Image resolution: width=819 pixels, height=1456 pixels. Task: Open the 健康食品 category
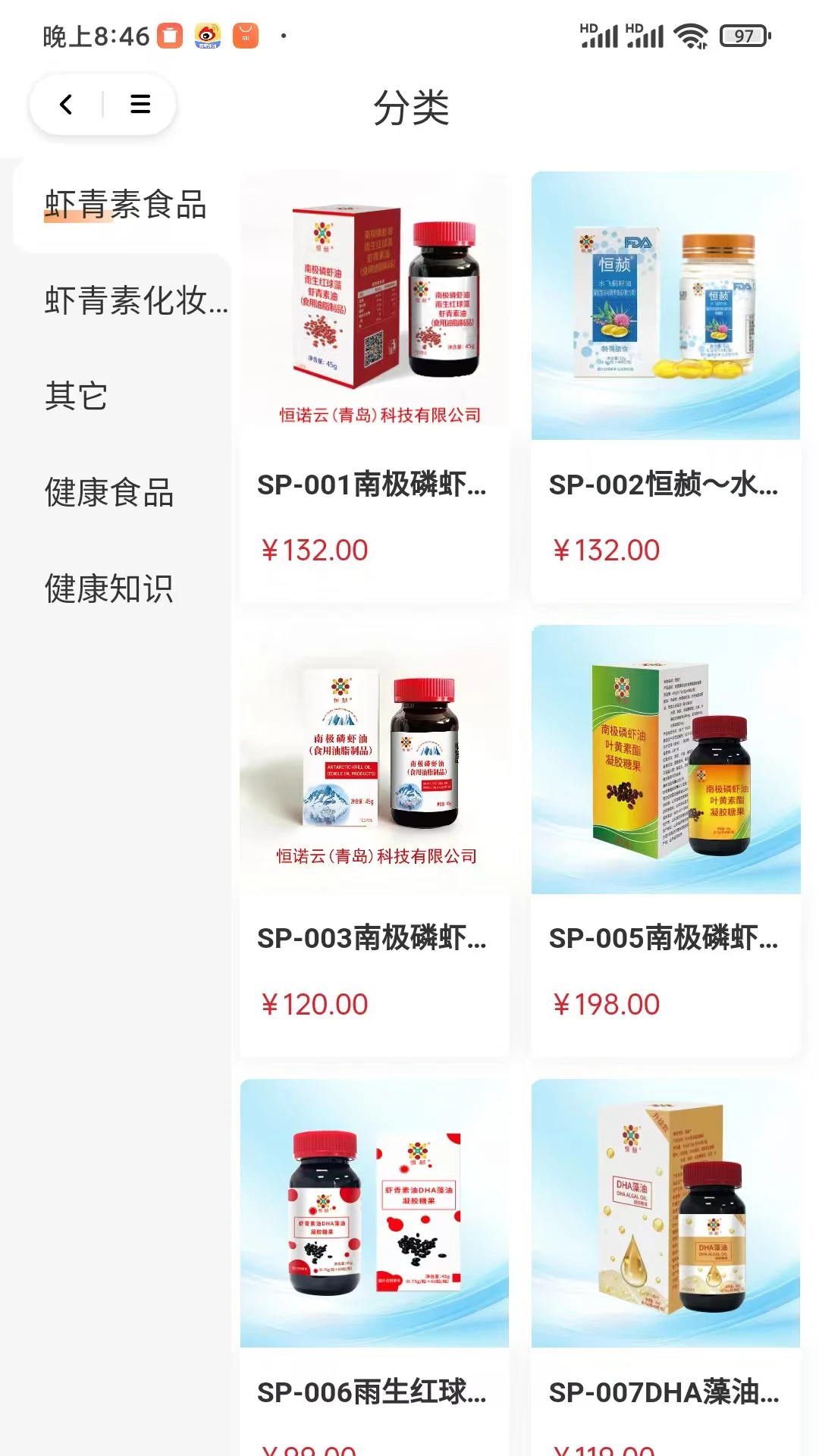click(x=109, y=493)
